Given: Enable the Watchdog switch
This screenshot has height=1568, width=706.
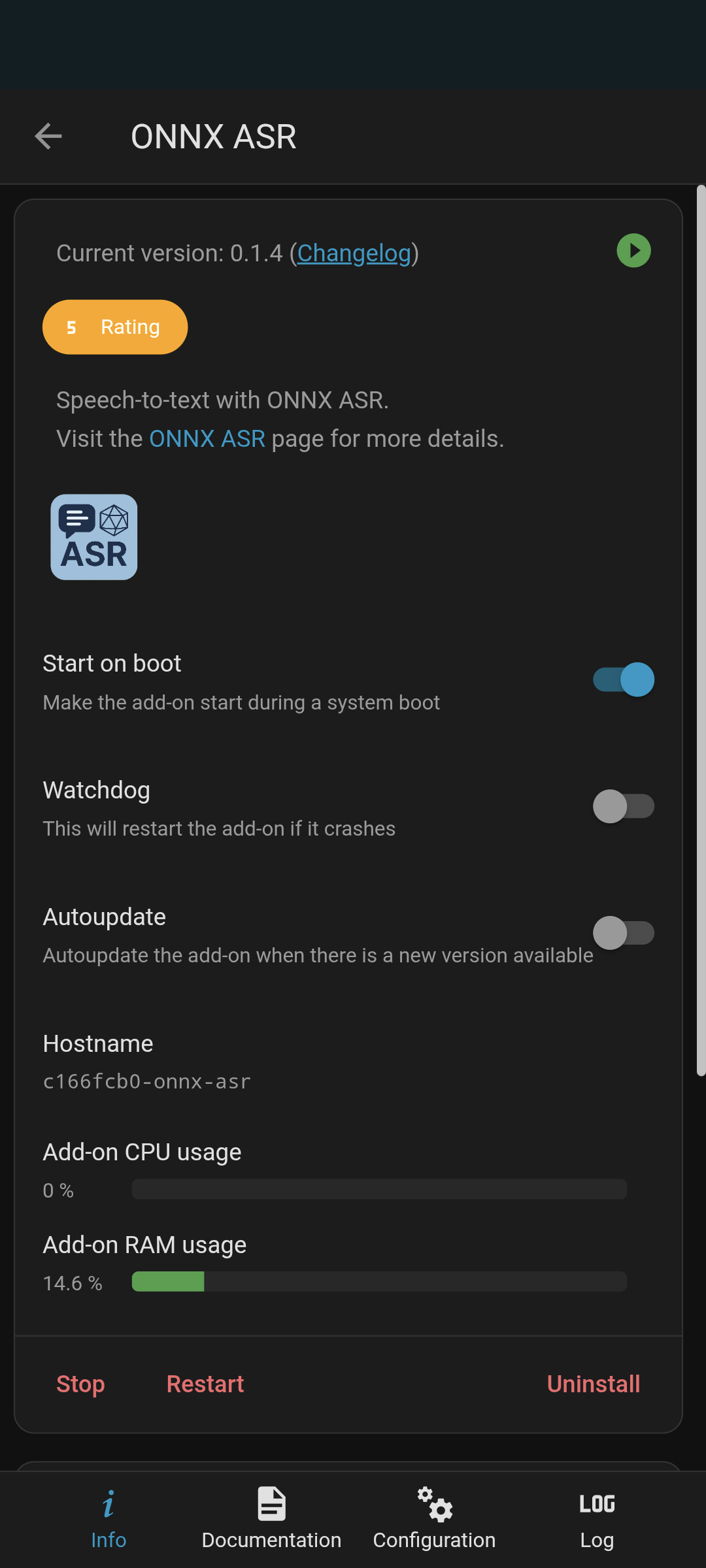Looking at the screenshot, I should pos(623,806).
